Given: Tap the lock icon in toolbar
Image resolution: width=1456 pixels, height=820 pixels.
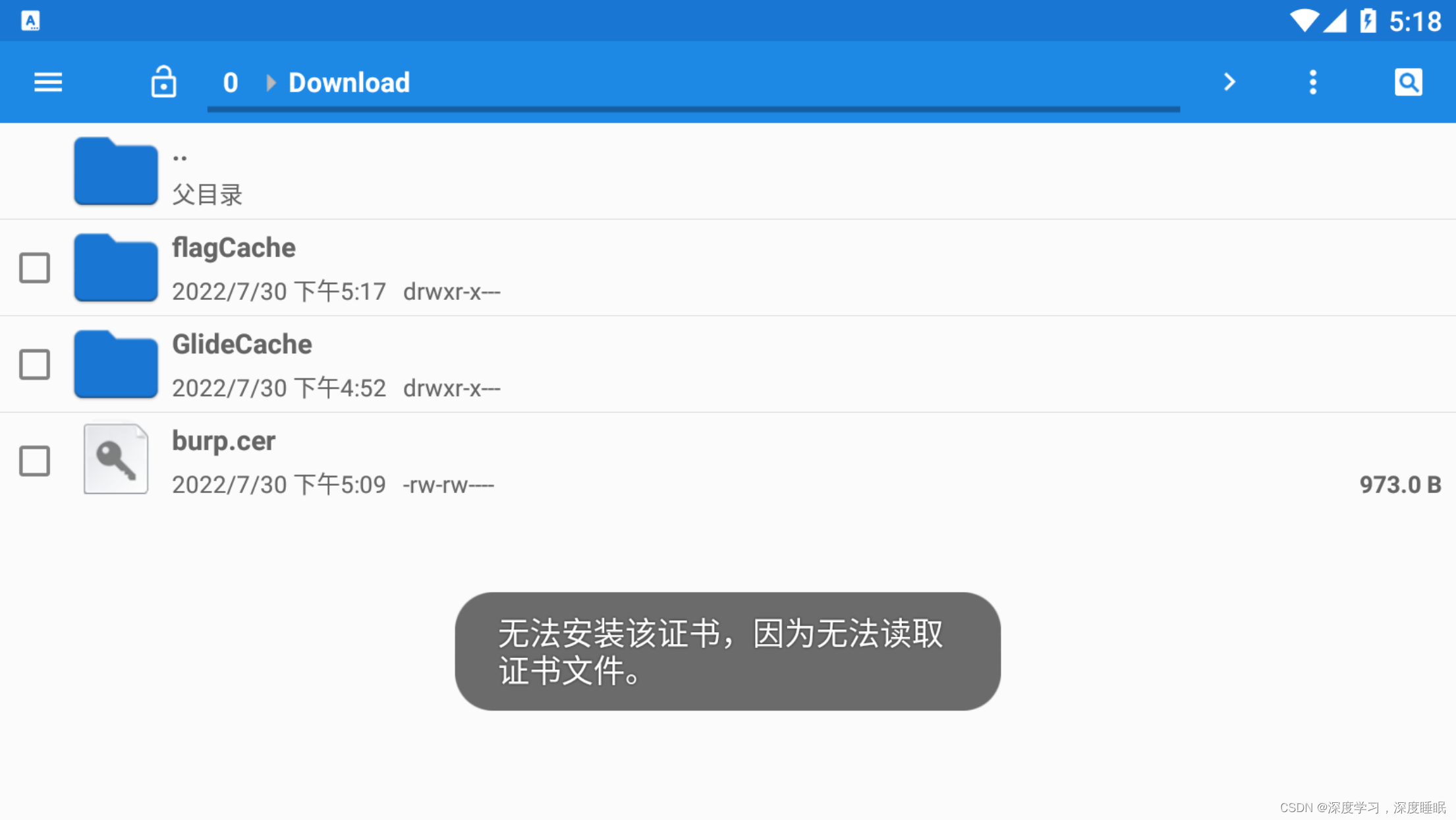Looking at the screenshot, I should [x=163, y=82].
